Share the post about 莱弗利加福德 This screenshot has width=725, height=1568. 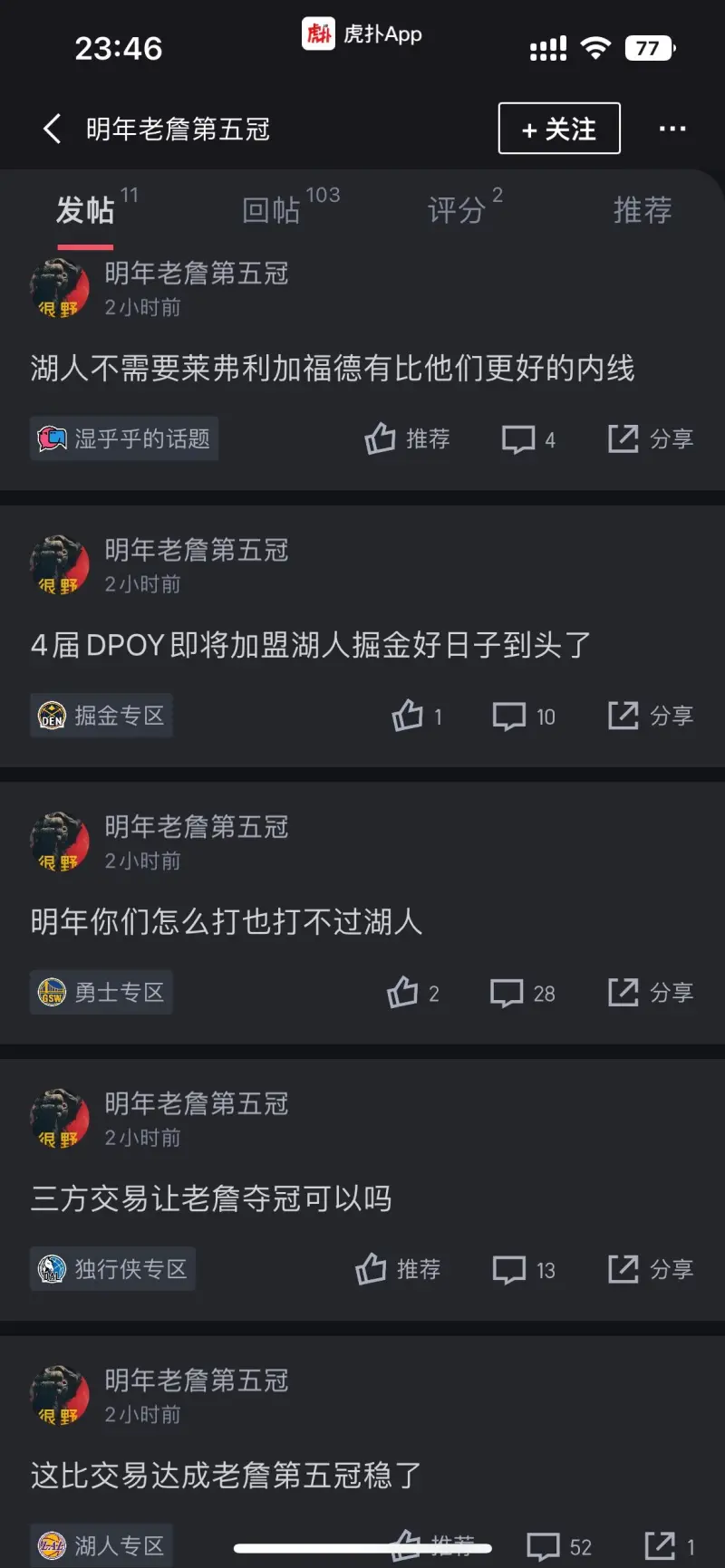click(x=651, y=438)
